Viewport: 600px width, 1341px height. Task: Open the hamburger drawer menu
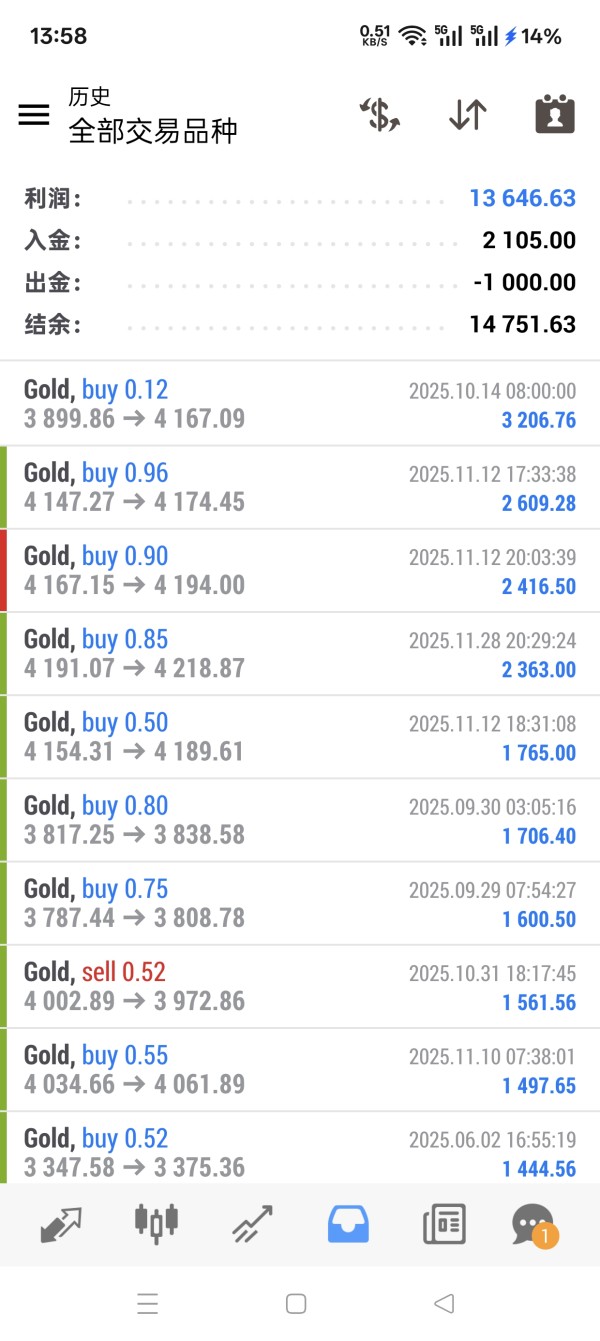click(34, 115)
